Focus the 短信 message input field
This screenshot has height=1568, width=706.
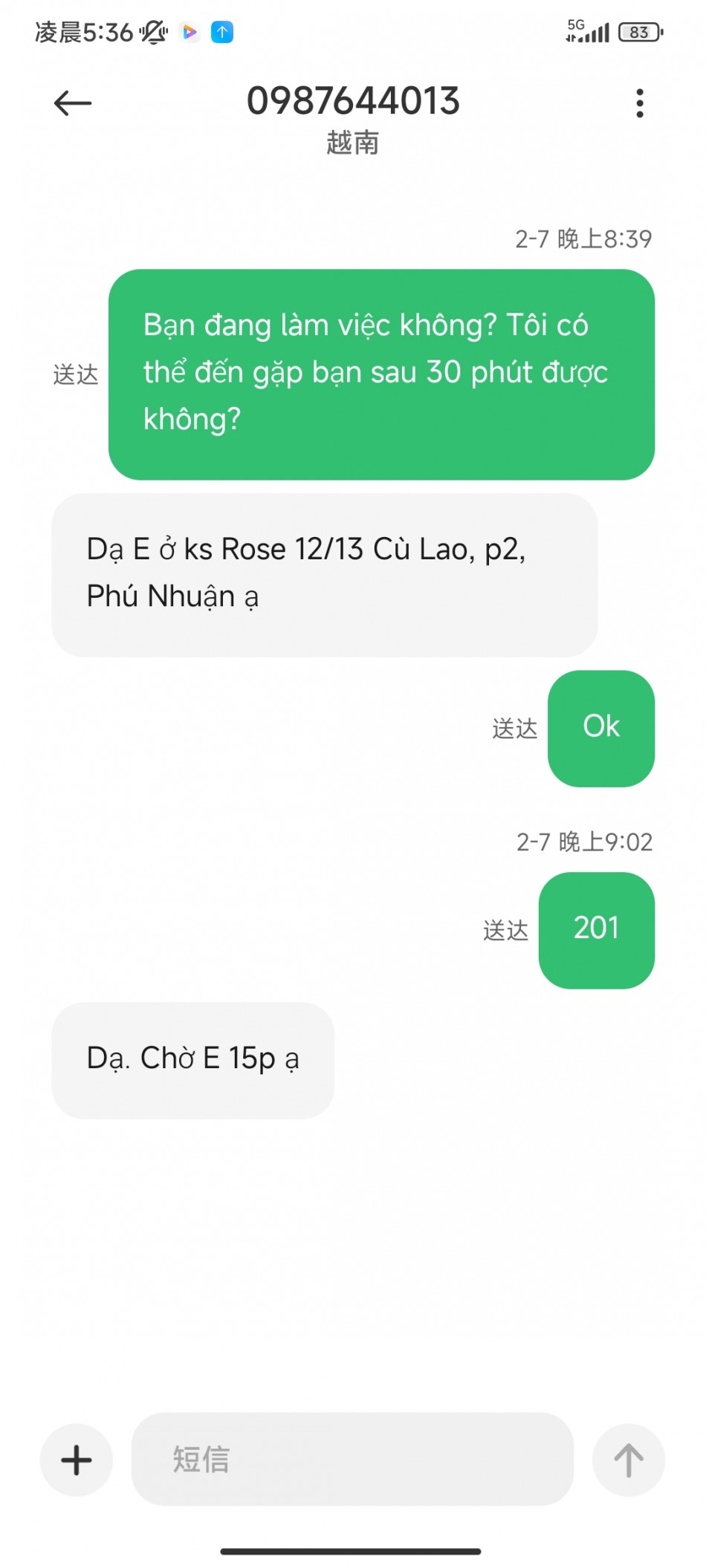(x=352, y=1460)
